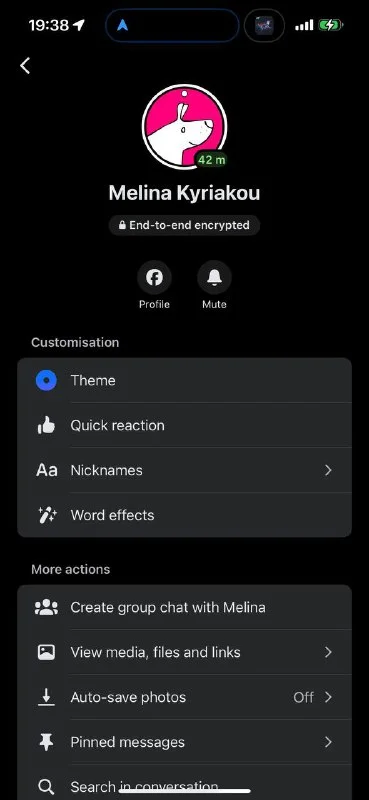Open Pinned messages
369x800 pixels.
click(184, 742)
